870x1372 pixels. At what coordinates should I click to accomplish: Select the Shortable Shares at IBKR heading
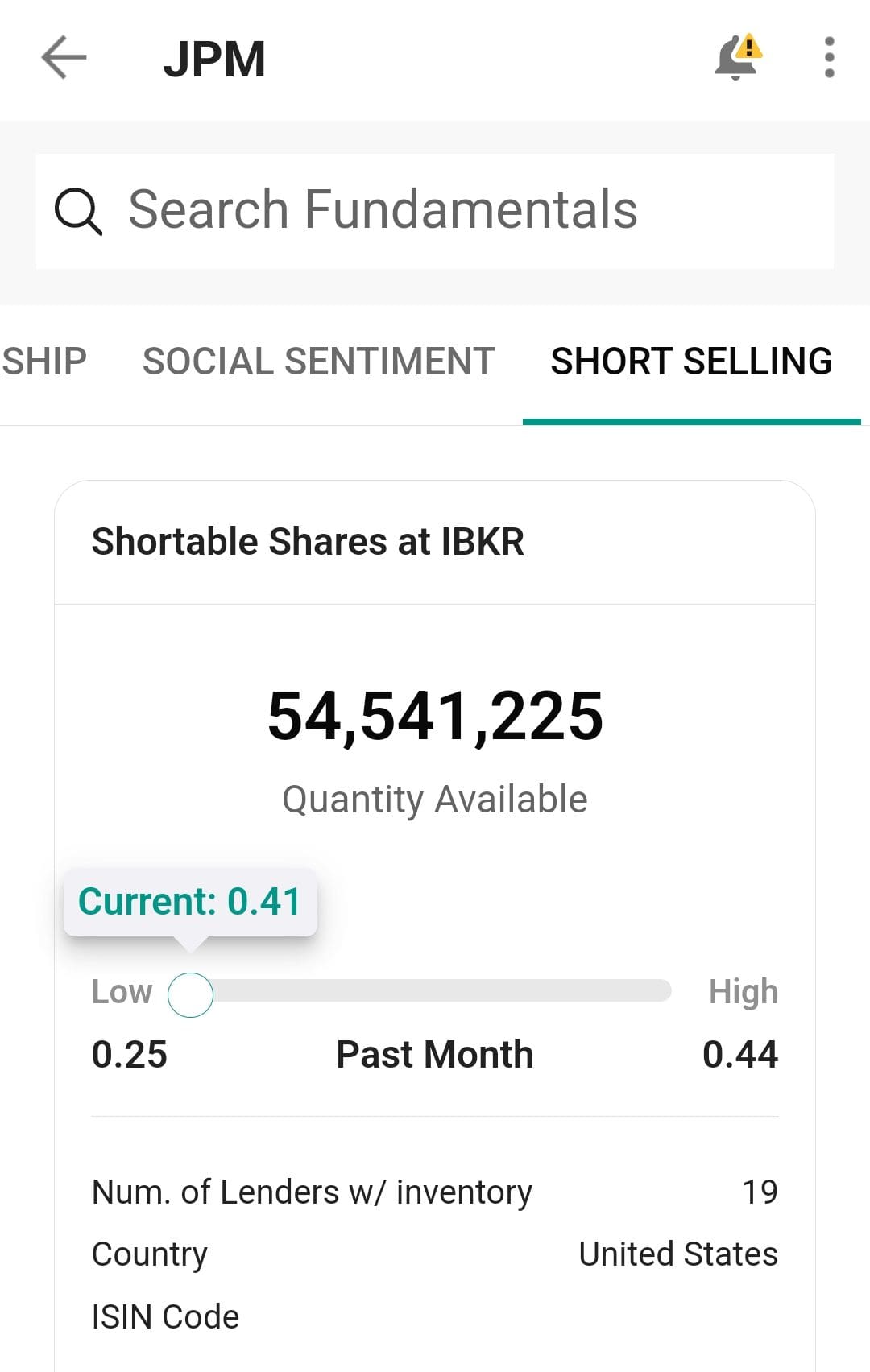tap(307, 540)
